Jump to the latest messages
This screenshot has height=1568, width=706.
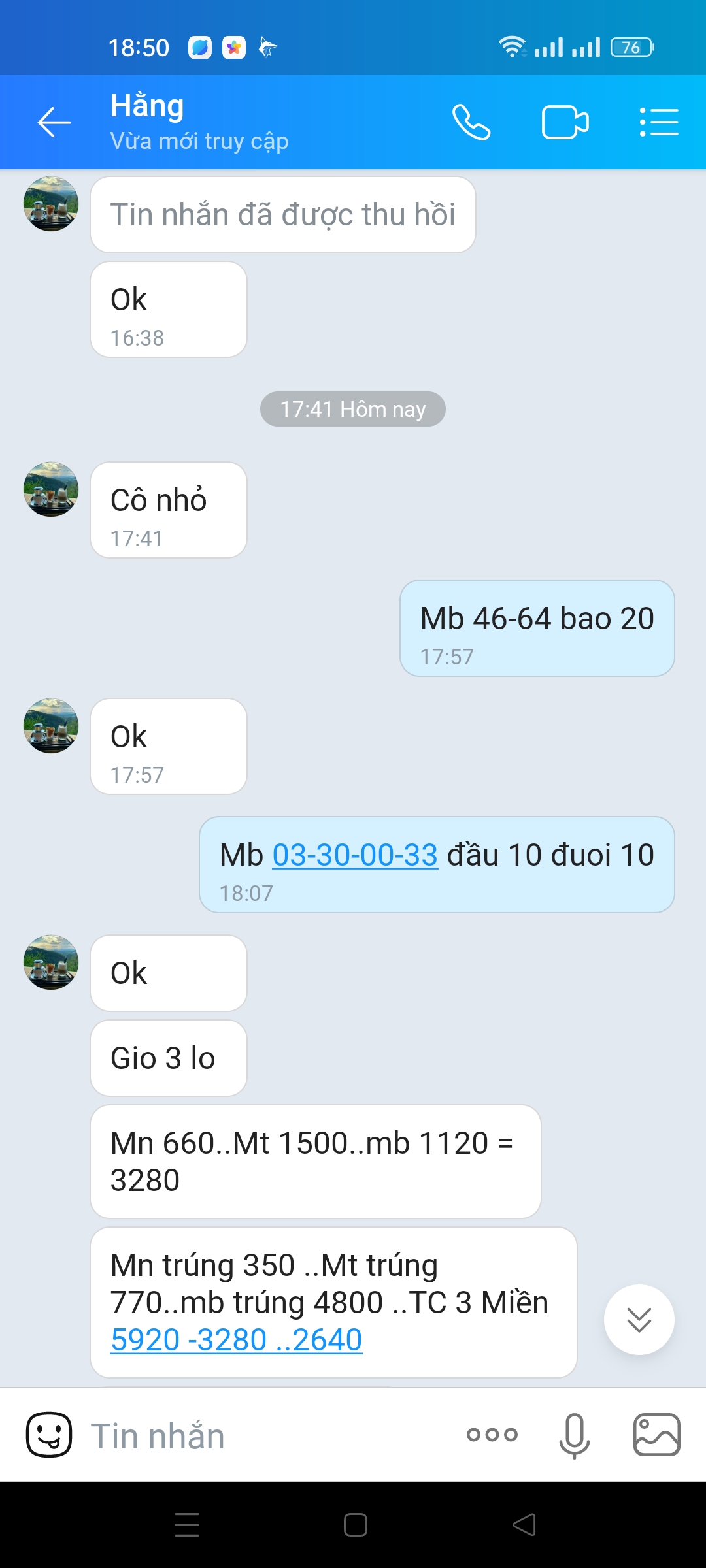click(x=639, y=1320)
